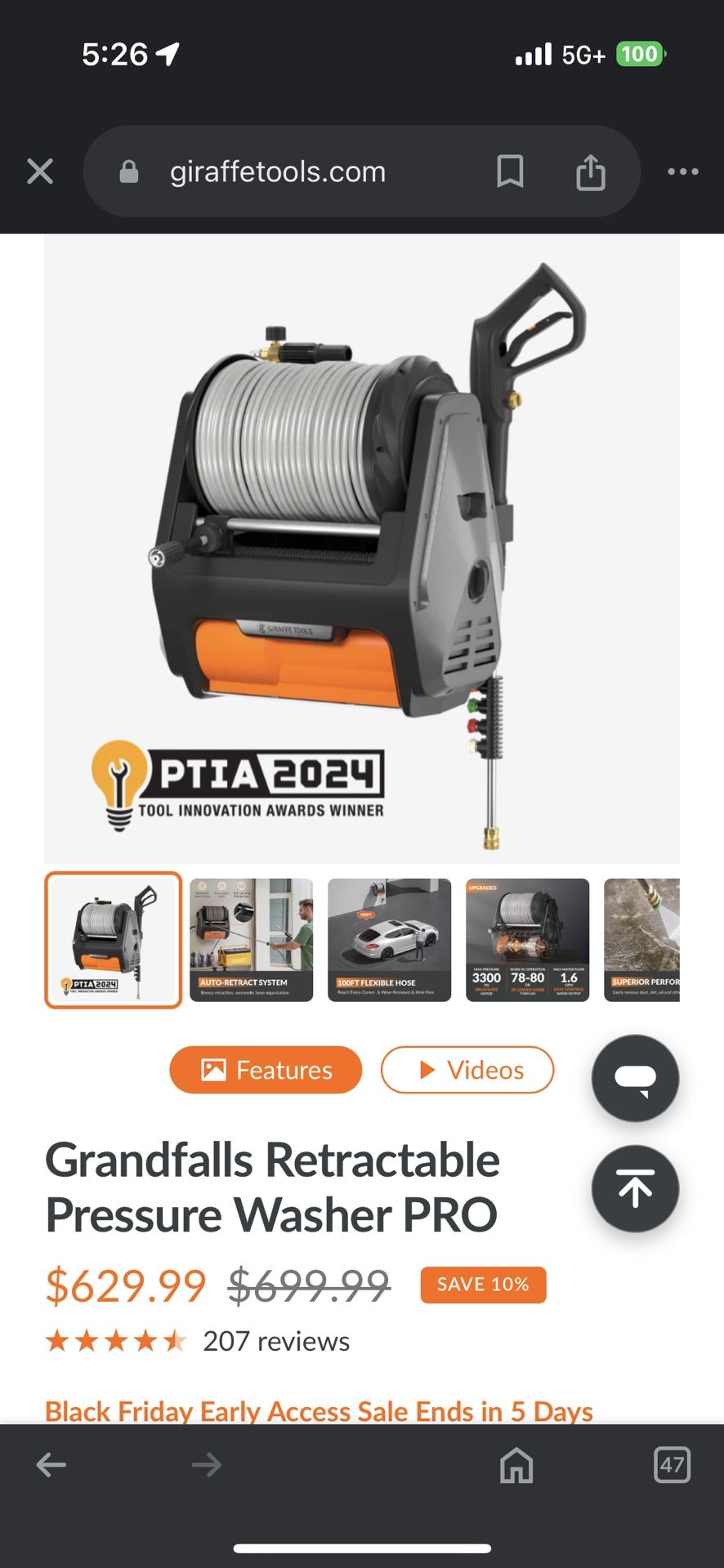Bookmark this page
The width and height of the screenshot is (724, 1568).
tap(510, 171)
